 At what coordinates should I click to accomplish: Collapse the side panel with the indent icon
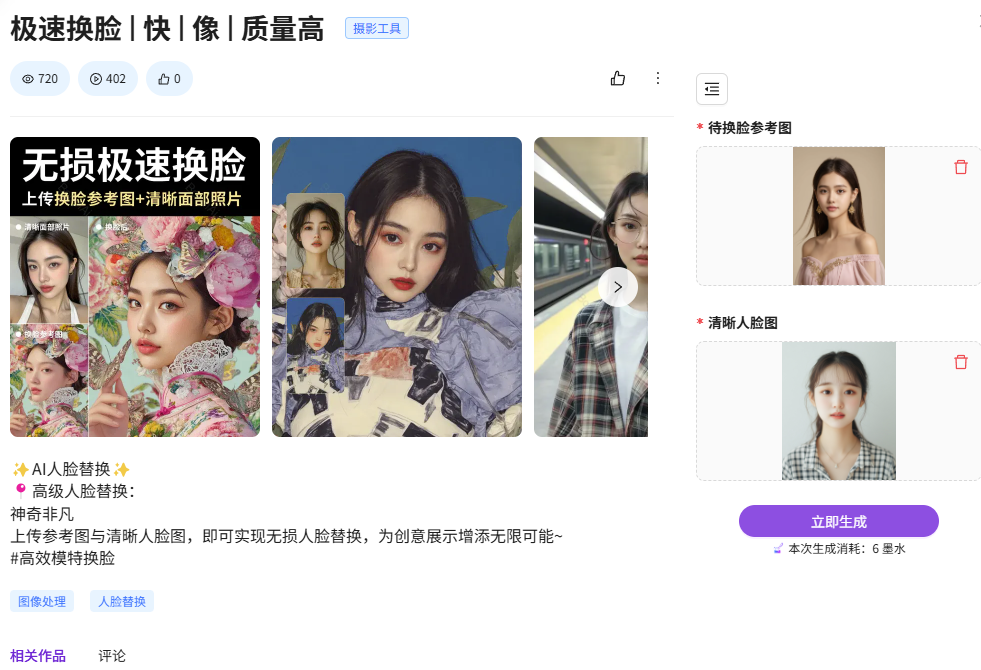coord(712,89)
